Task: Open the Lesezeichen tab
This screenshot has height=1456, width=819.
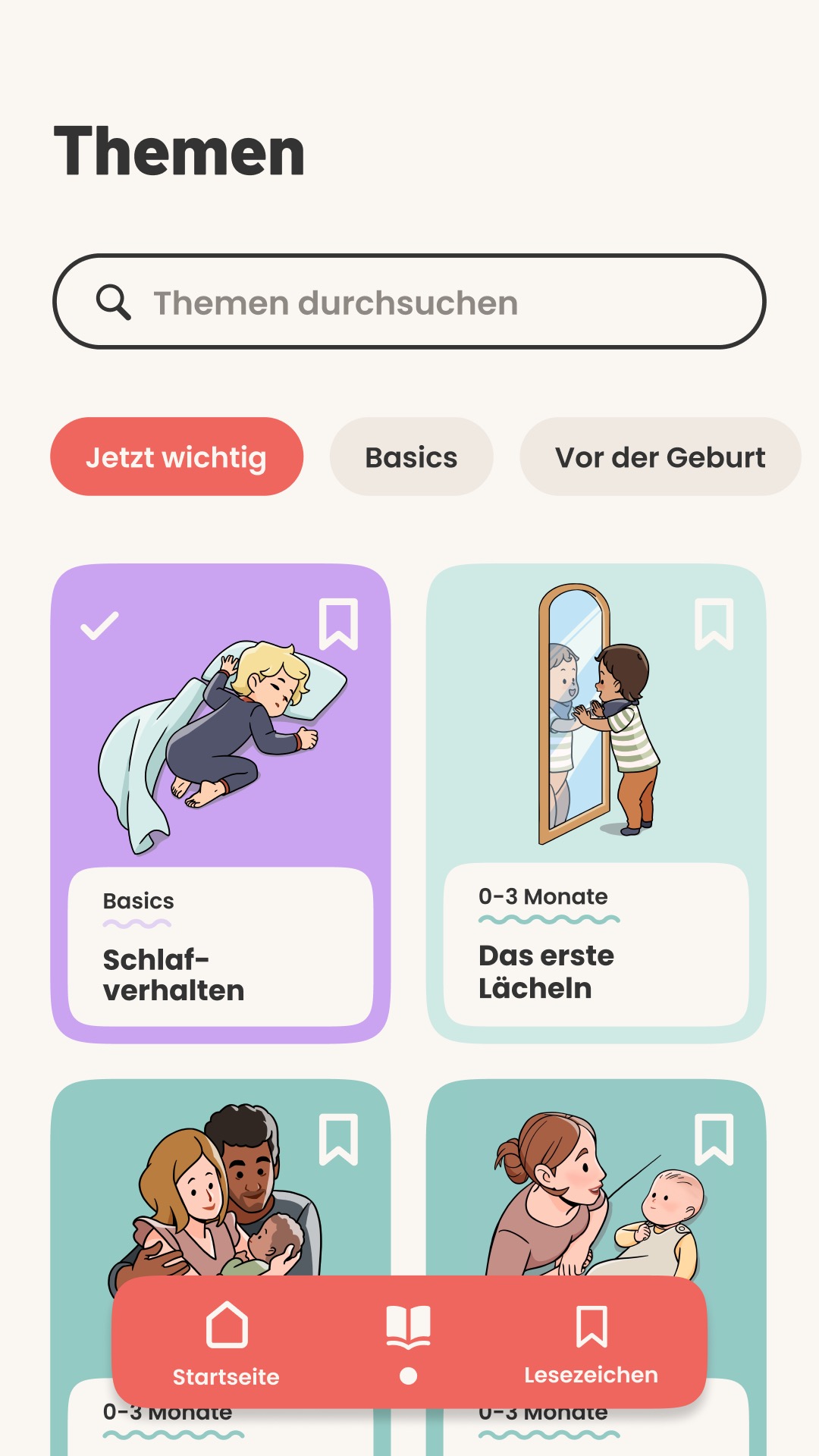Action: pyautogui.click(x=591, y=1342)
